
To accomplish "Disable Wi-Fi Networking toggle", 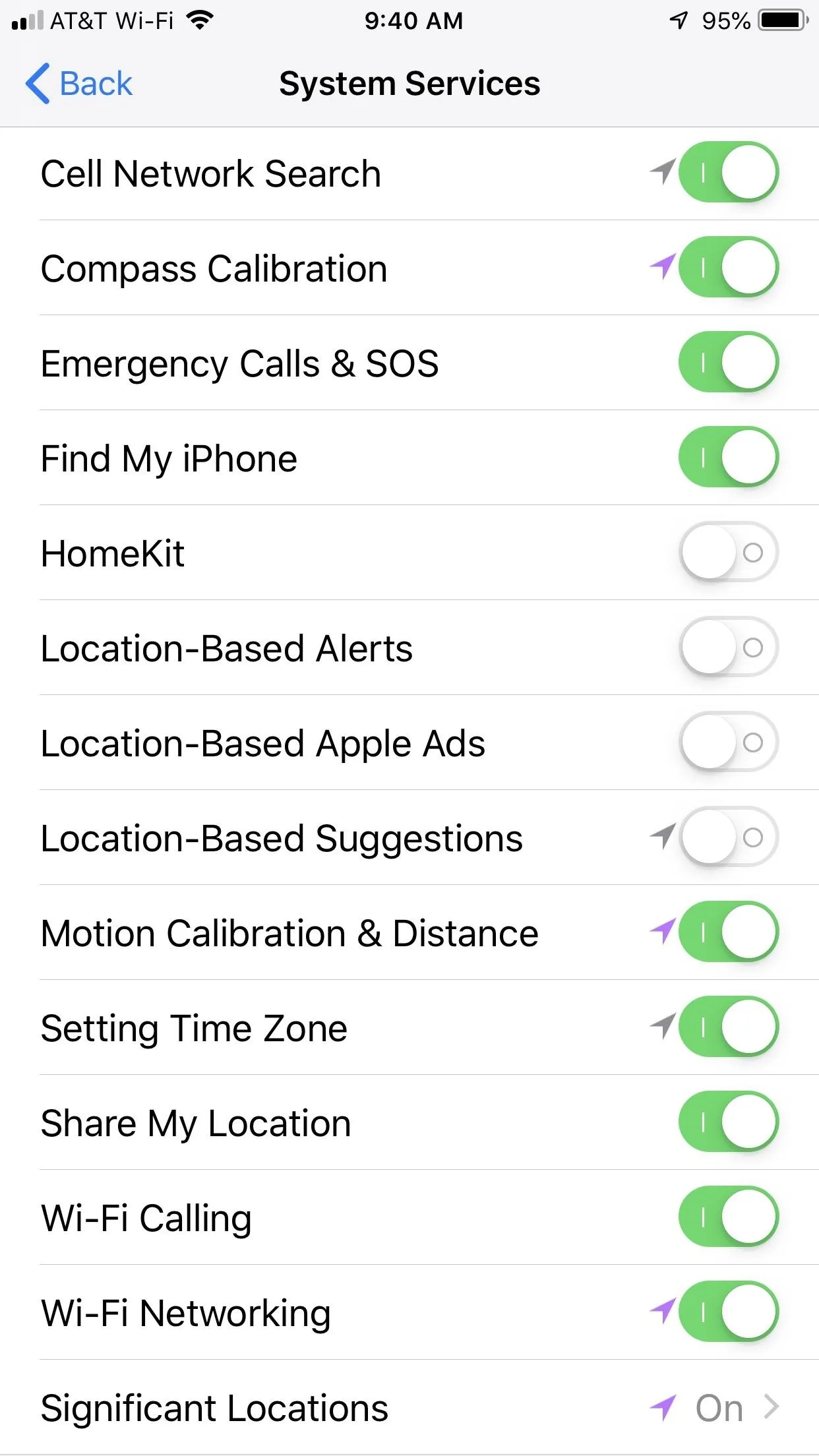I will (729, 1312).
